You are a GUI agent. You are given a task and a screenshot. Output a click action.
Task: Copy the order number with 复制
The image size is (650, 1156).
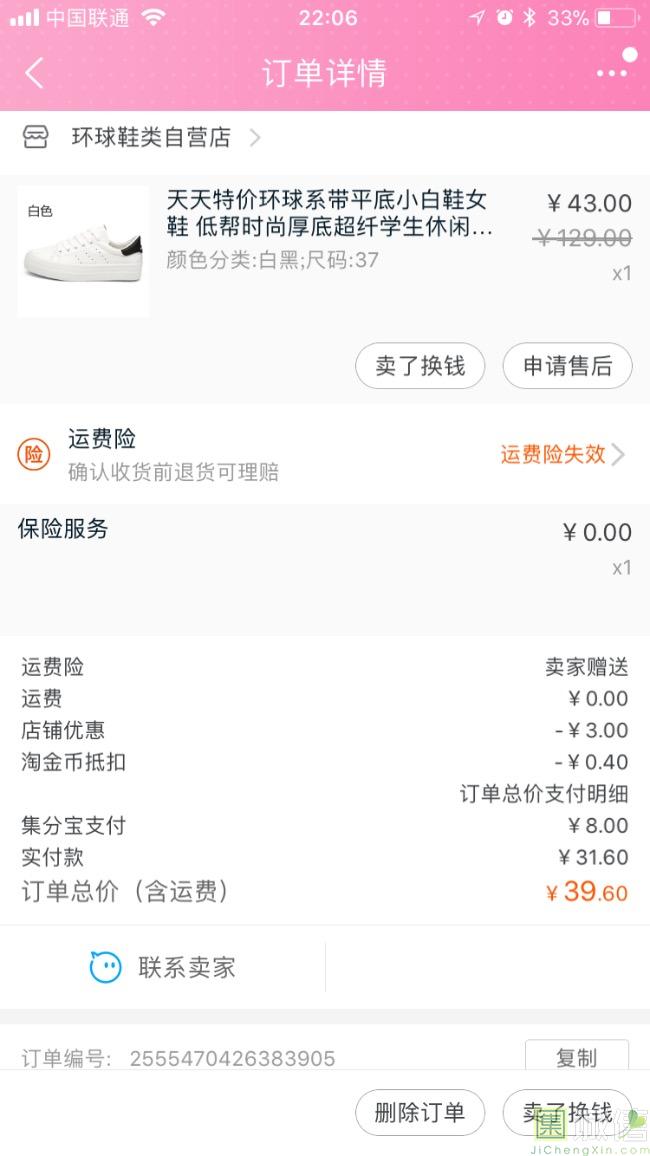[576, 1056]
